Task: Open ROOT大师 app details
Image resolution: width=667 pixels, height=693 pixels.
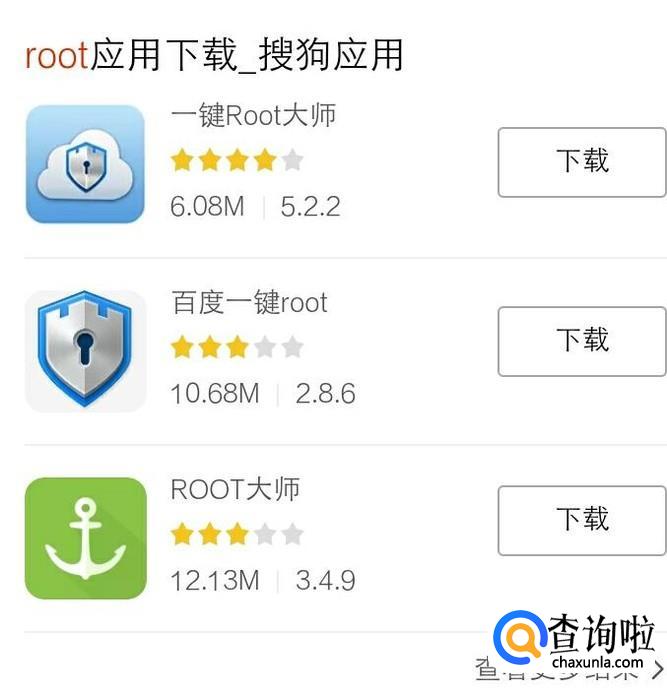Action: pos(235,490)
